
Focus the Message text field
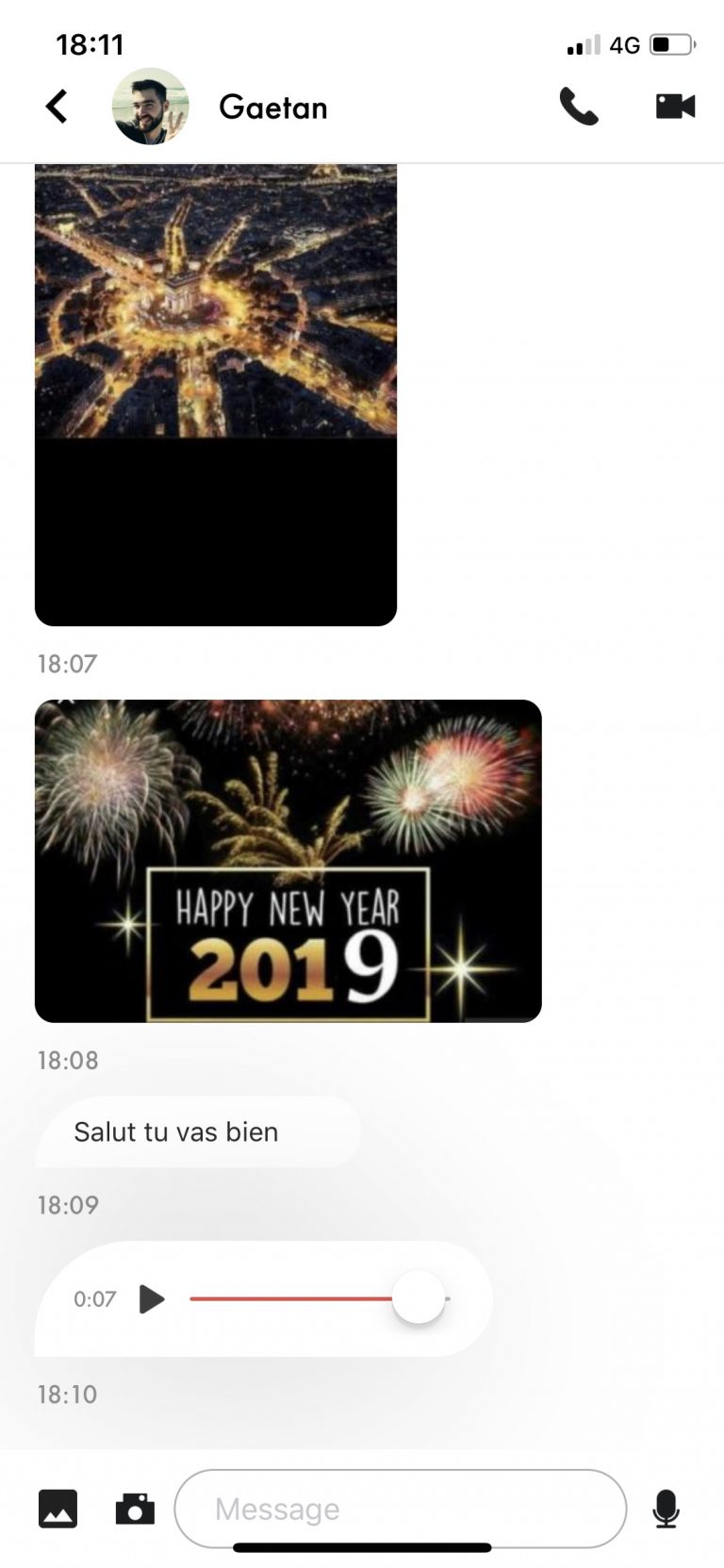[x=401, y=1509]
